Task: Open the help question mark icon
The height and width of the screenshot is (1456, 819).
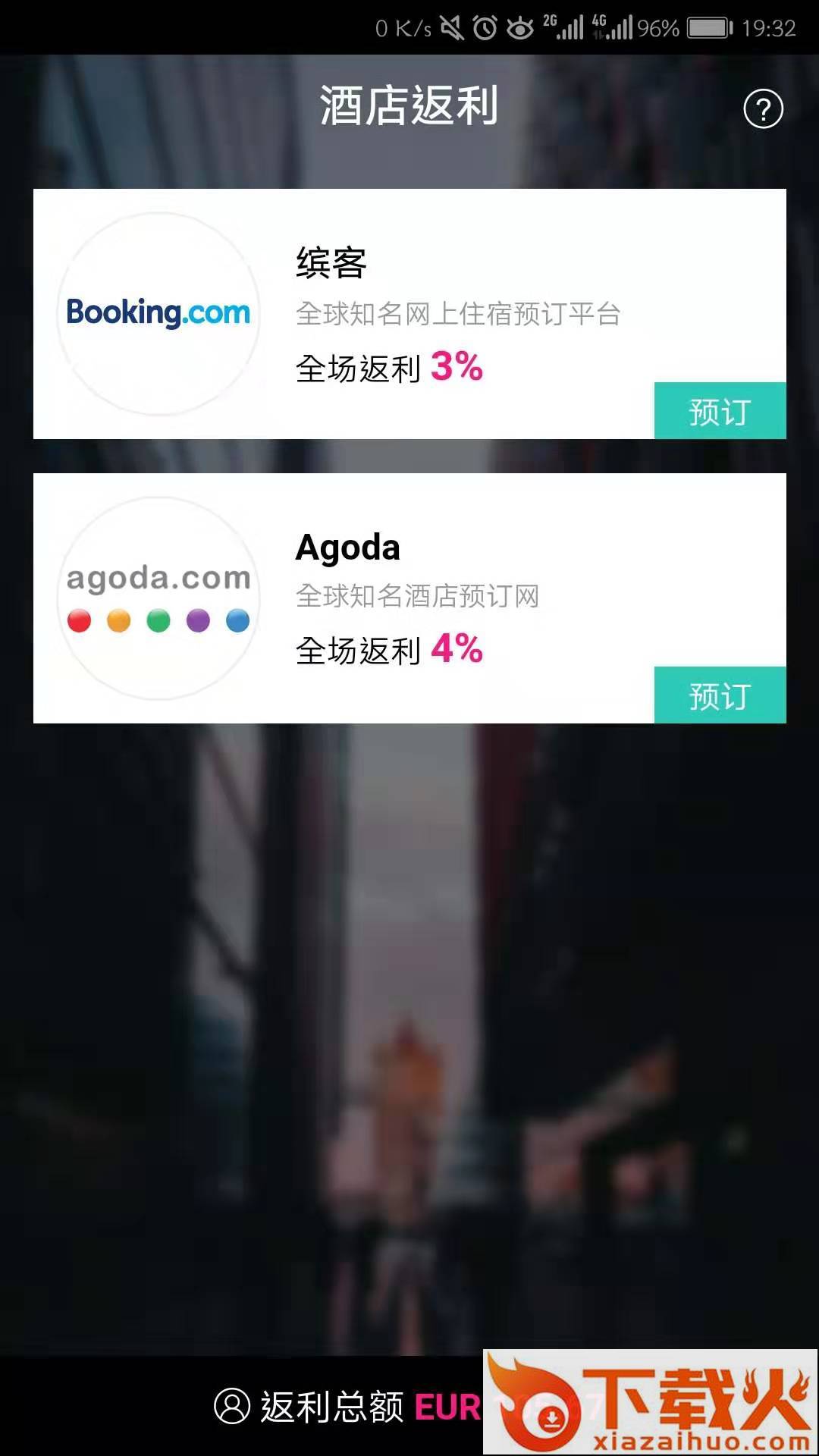Action: pos(763,109)
